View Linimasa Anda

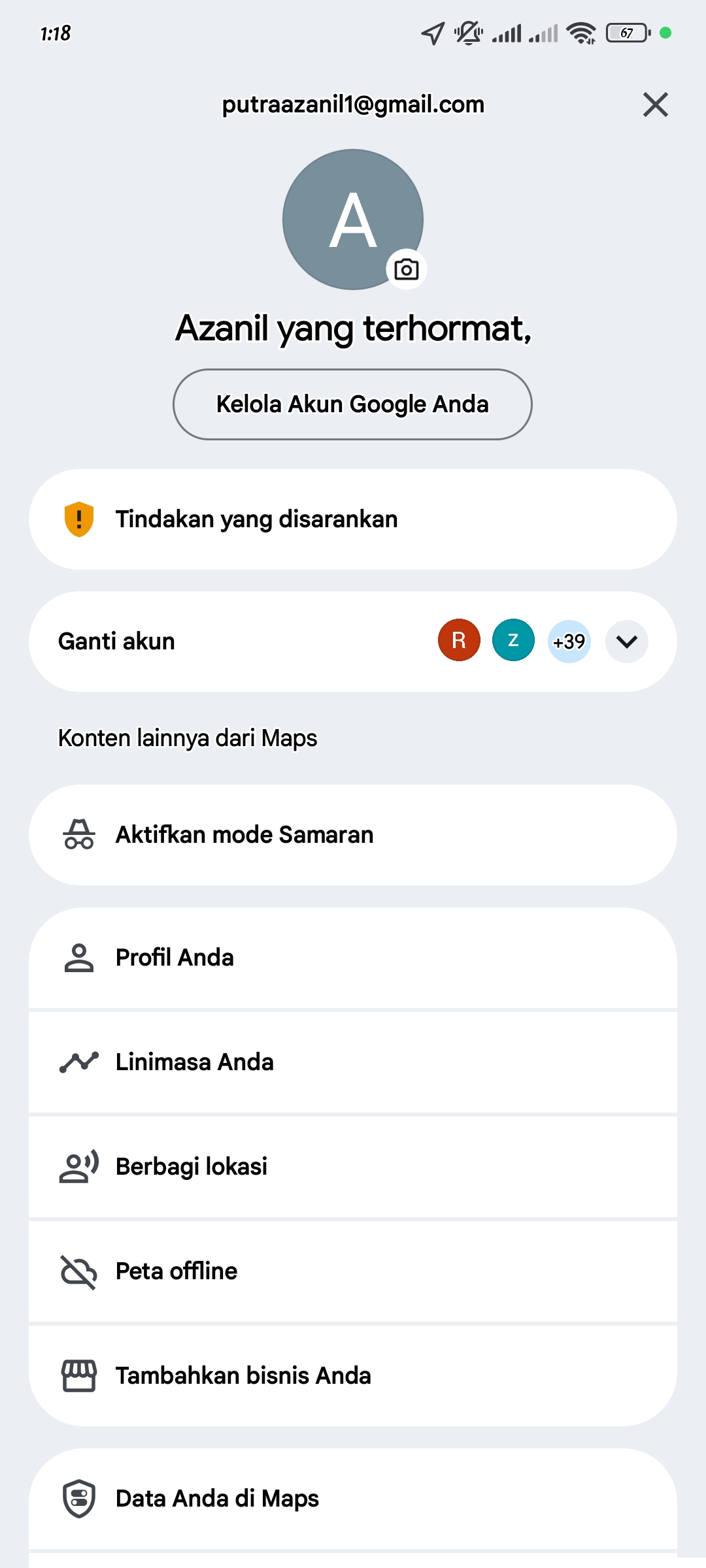pos(352,1062)
